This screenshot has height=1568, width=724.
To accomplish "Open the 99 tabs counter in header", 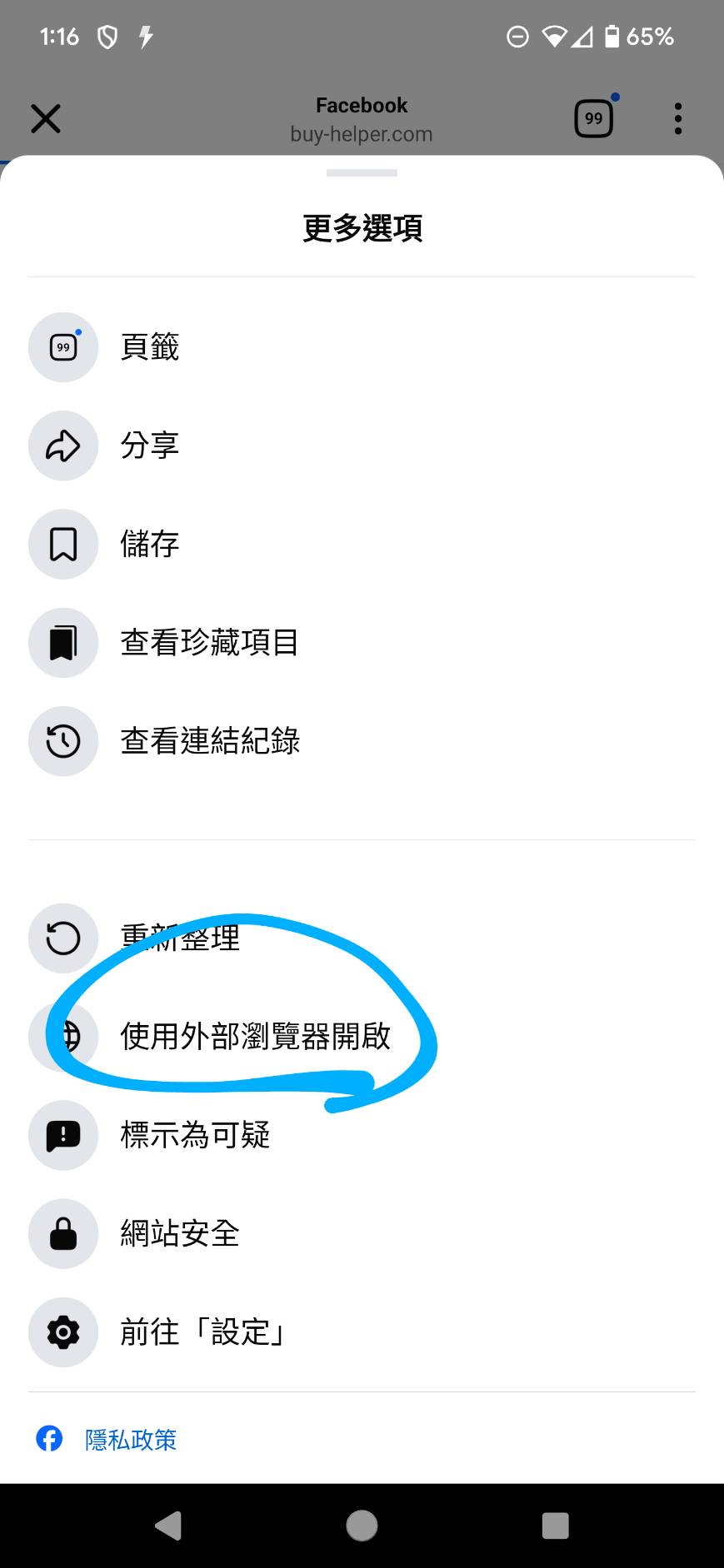I will point(594,117).
